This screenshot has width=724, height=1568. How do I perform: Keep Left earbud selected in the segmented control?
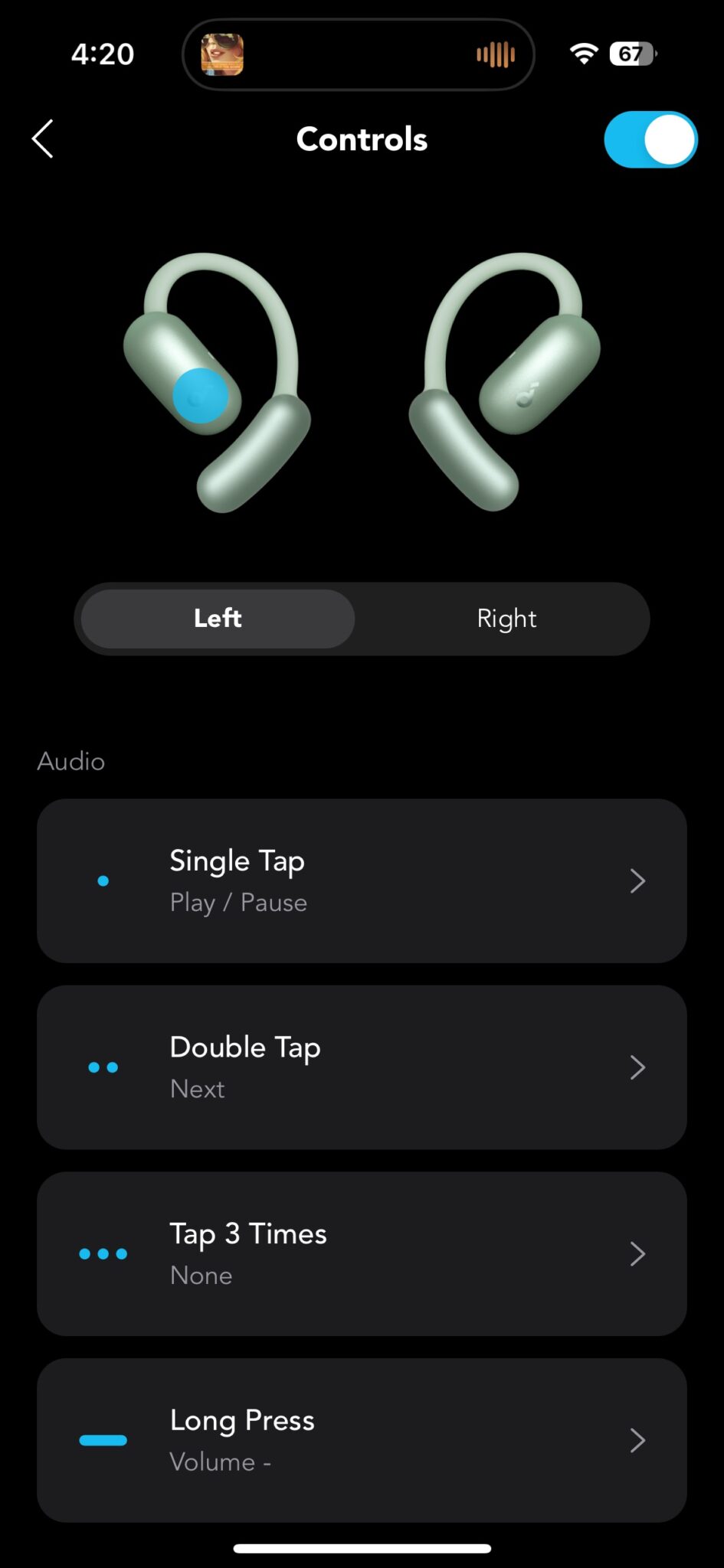(217, 619)
